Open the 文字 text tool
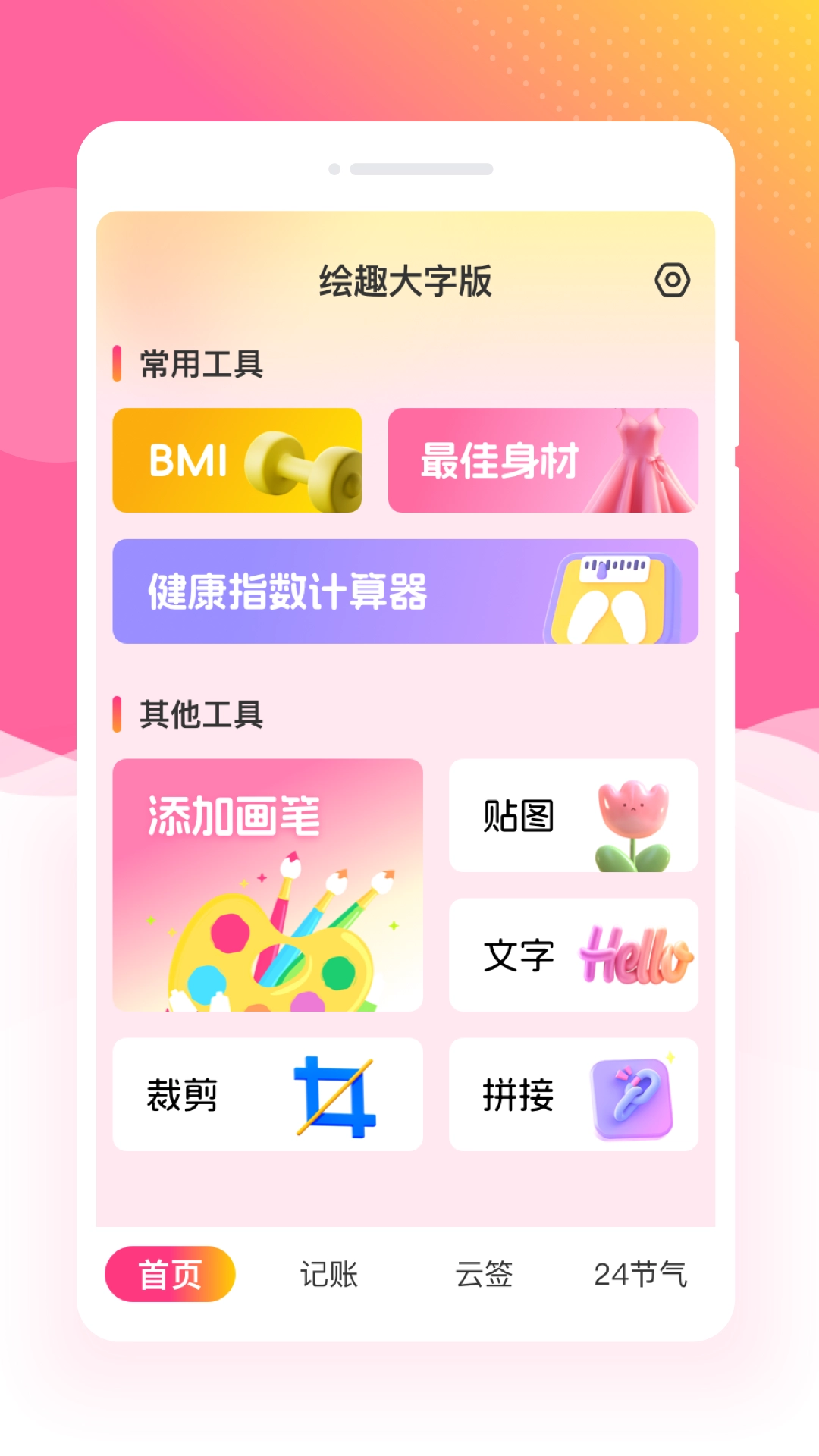 [573, 955]
